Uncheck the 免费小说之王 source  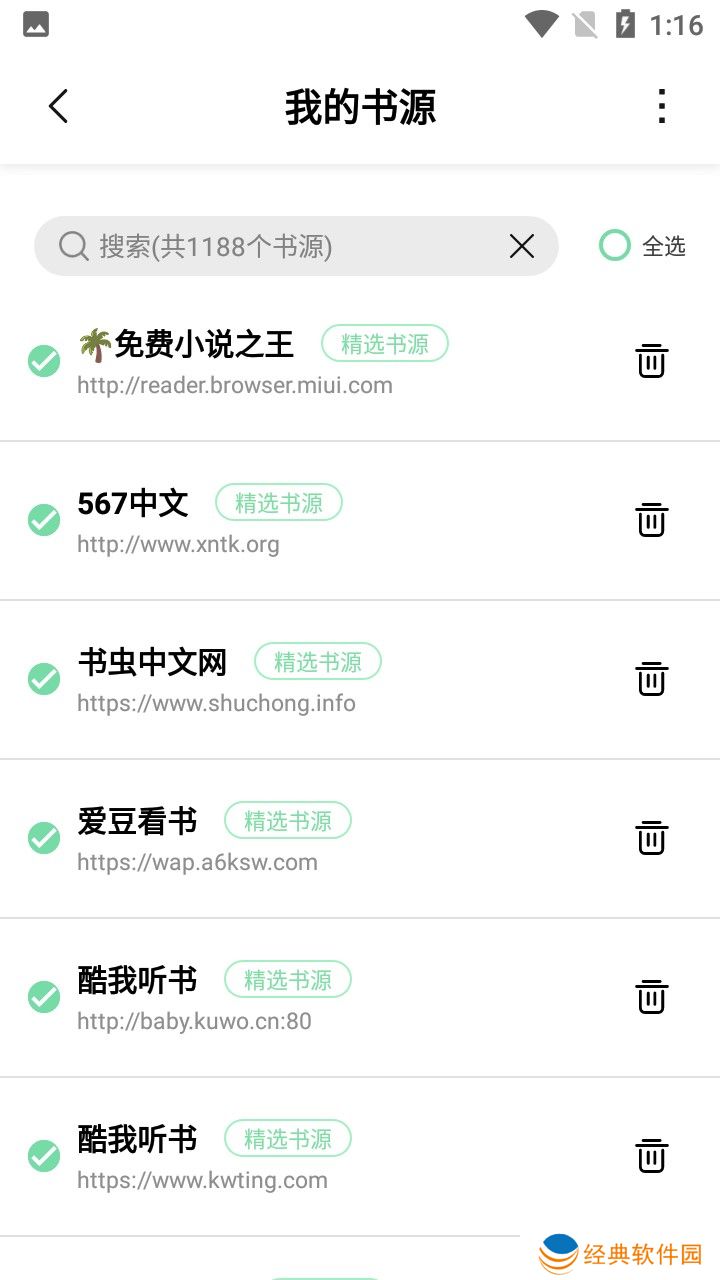(44, 361)
